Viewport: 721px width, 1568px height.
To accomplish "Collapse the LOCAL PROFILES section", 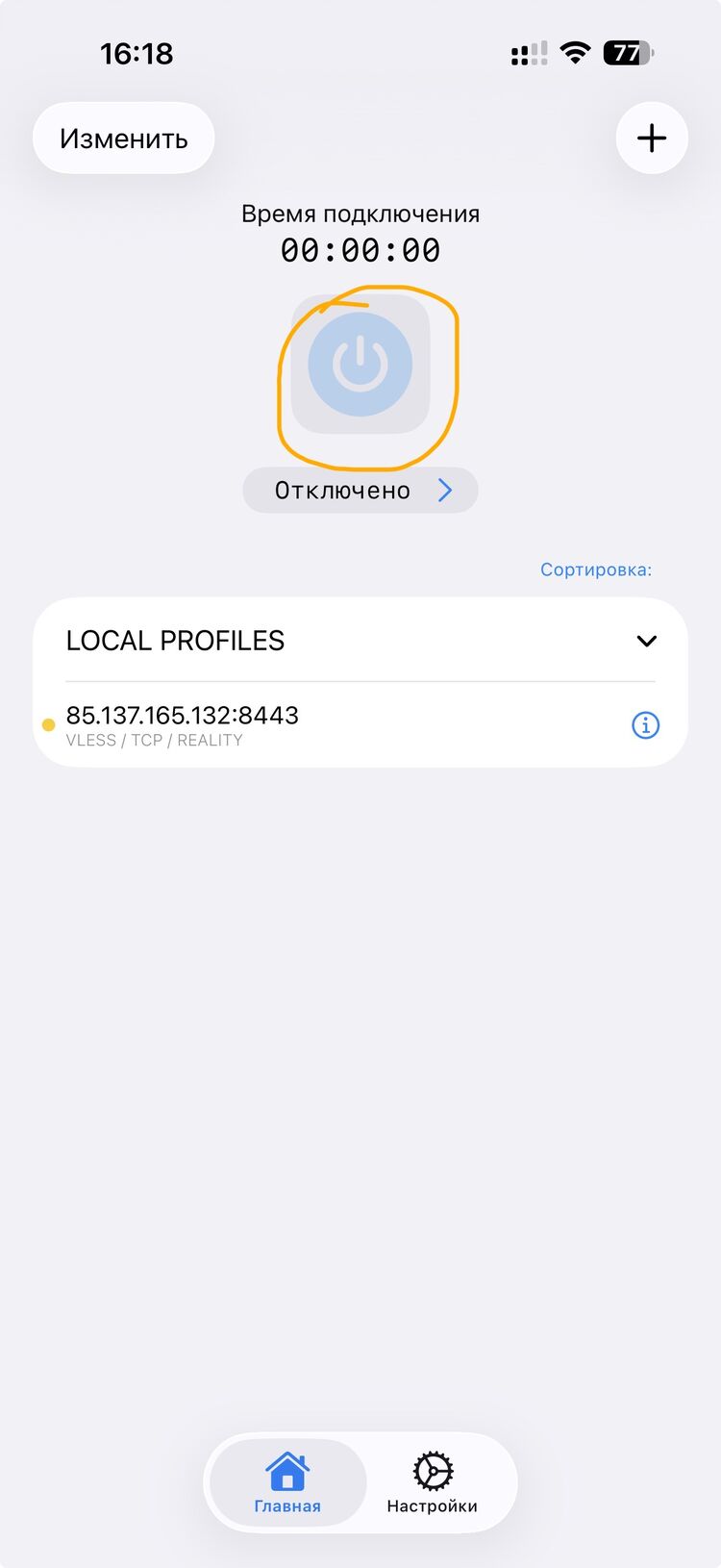I will [x=646, y=641].
